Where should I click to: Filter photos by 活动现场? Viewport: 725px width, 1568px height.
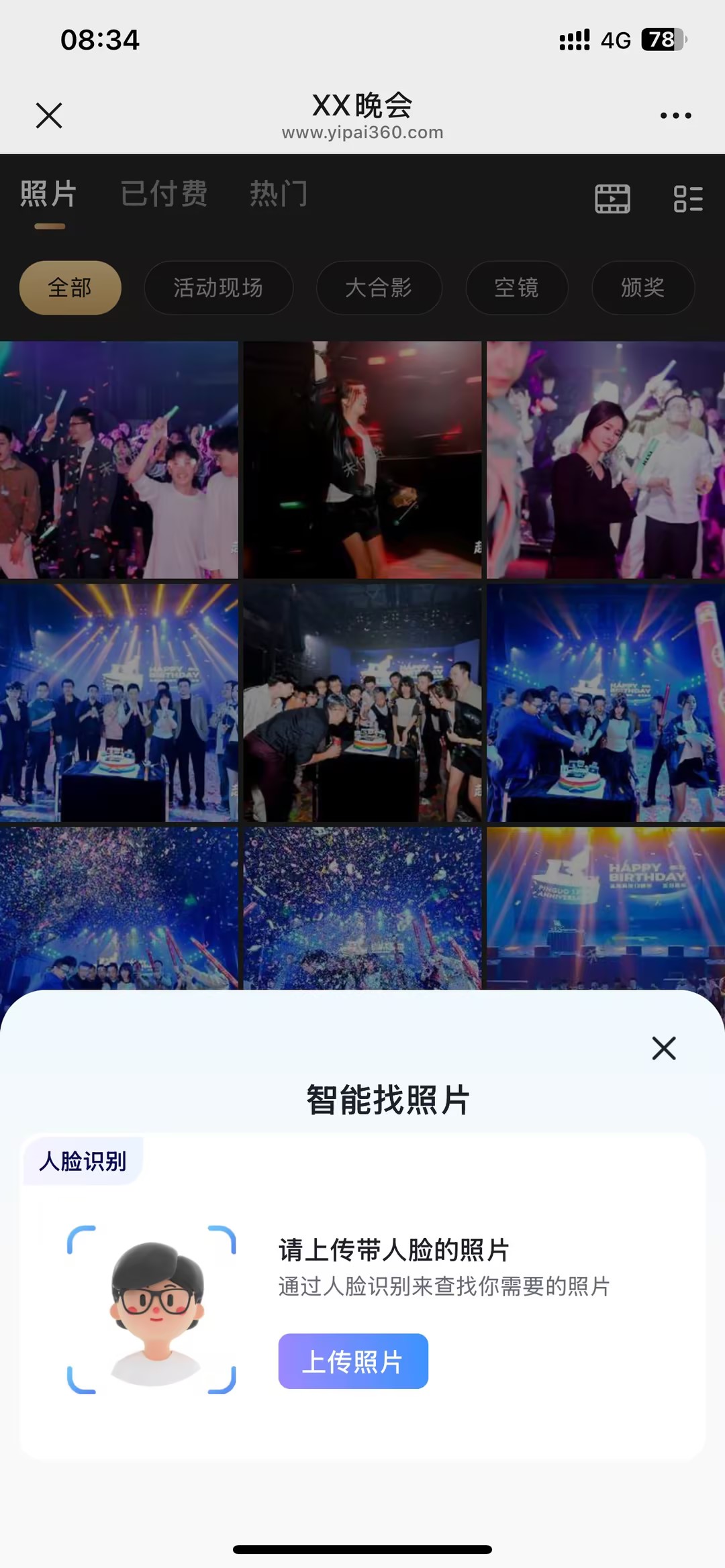pos(218,288)
